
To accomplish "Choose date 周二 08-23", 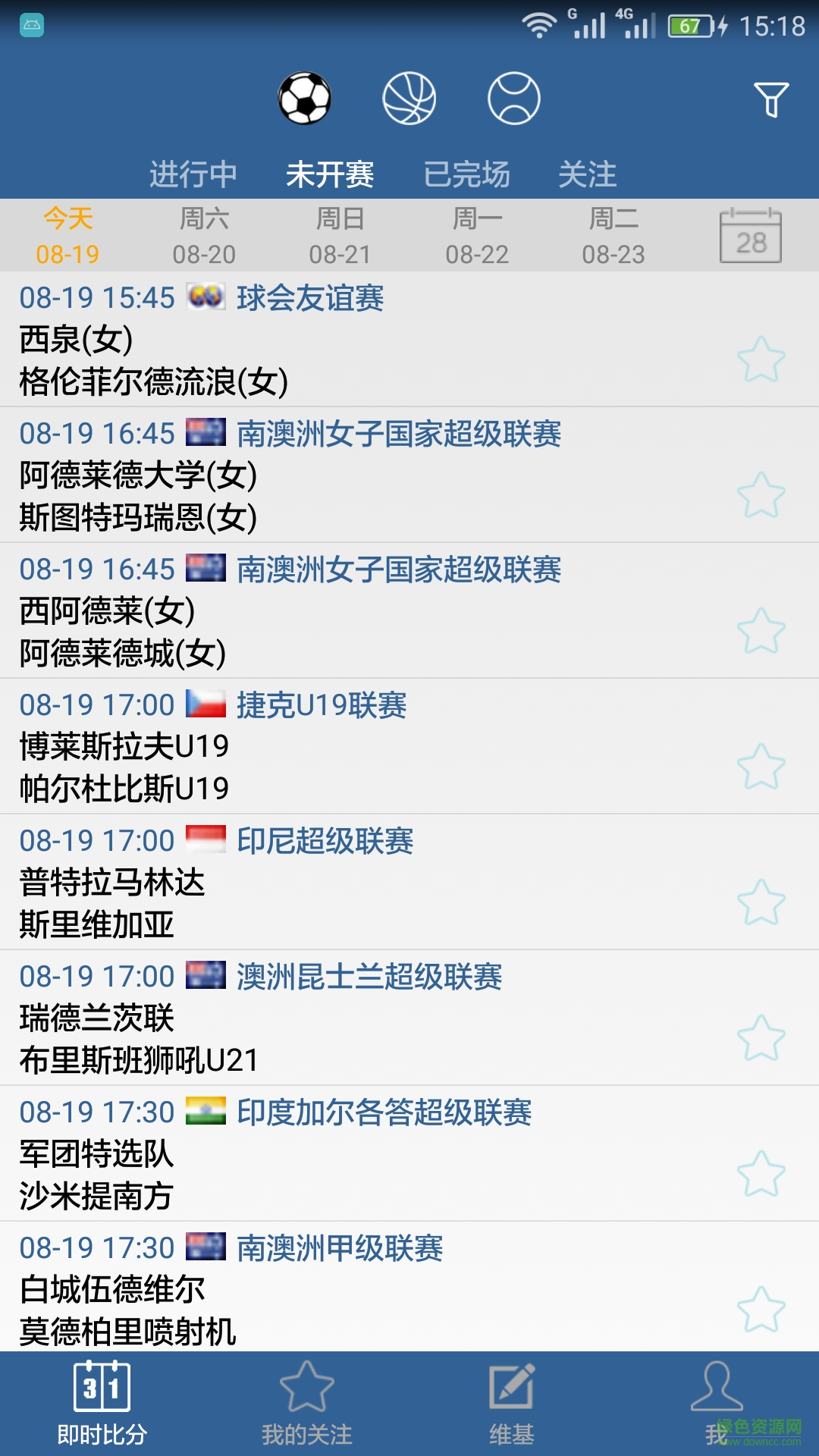I will [613, 236].
